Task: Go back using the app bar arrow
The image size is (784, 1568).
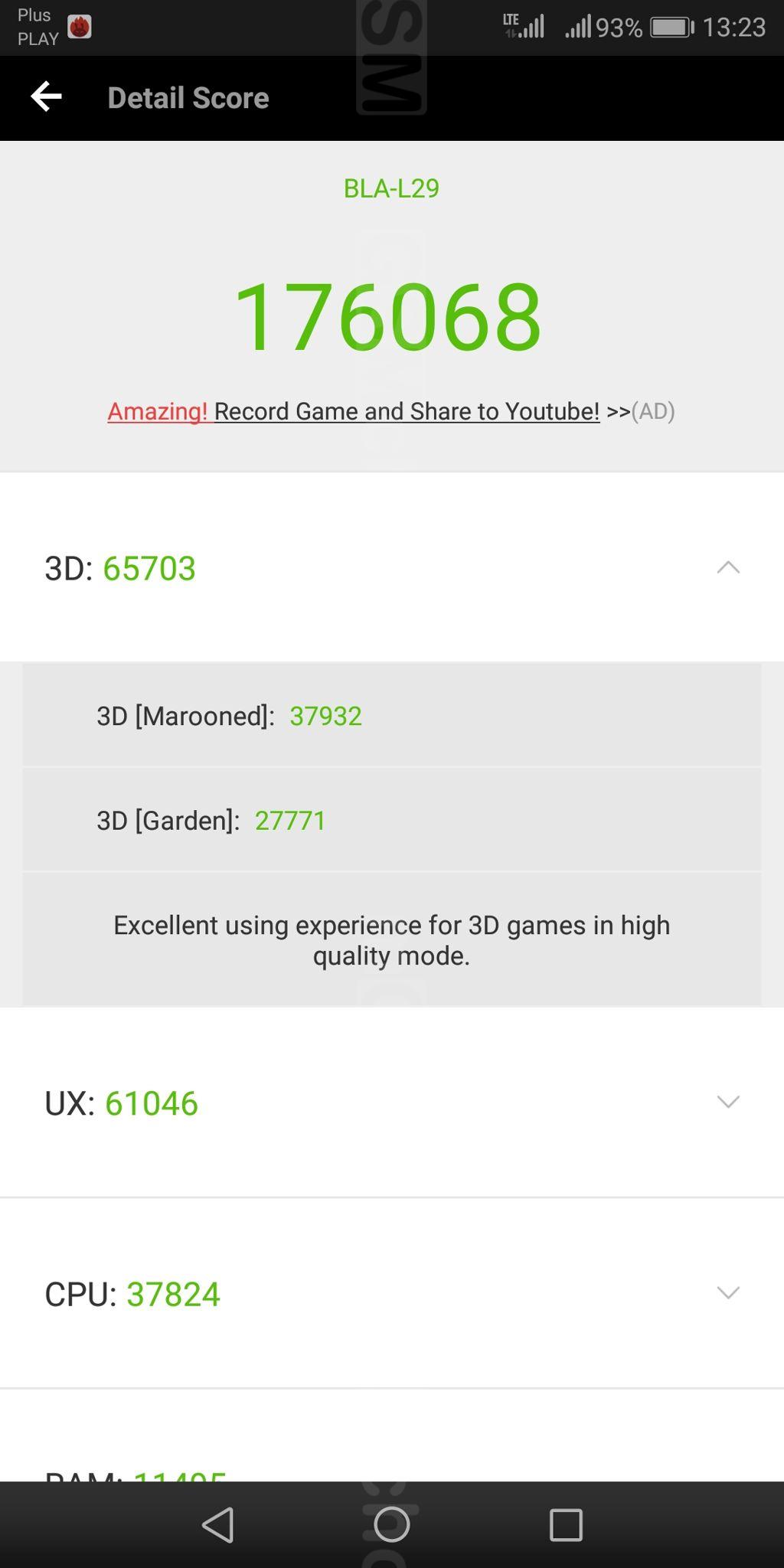Action: (46, 97)
